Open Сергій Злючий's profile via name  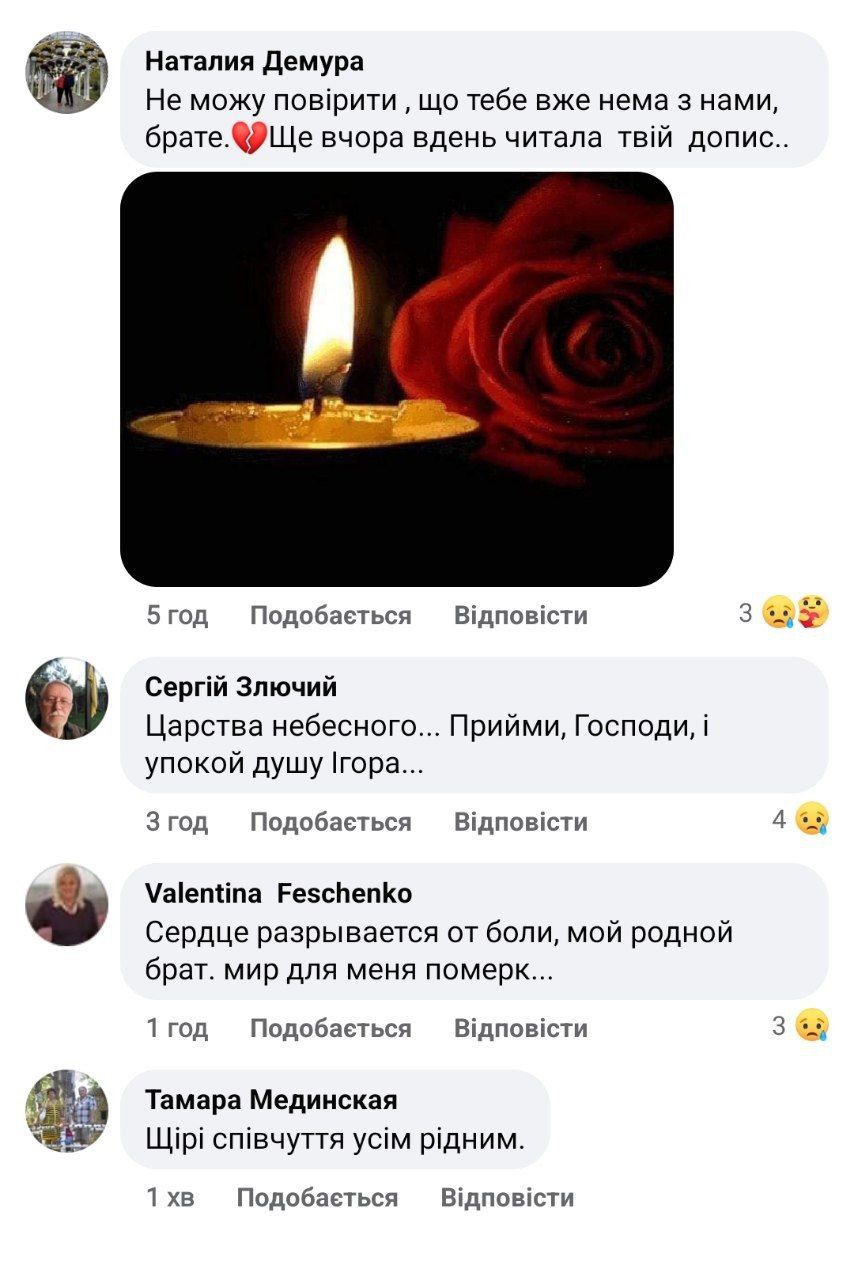(x=241, y=687)
